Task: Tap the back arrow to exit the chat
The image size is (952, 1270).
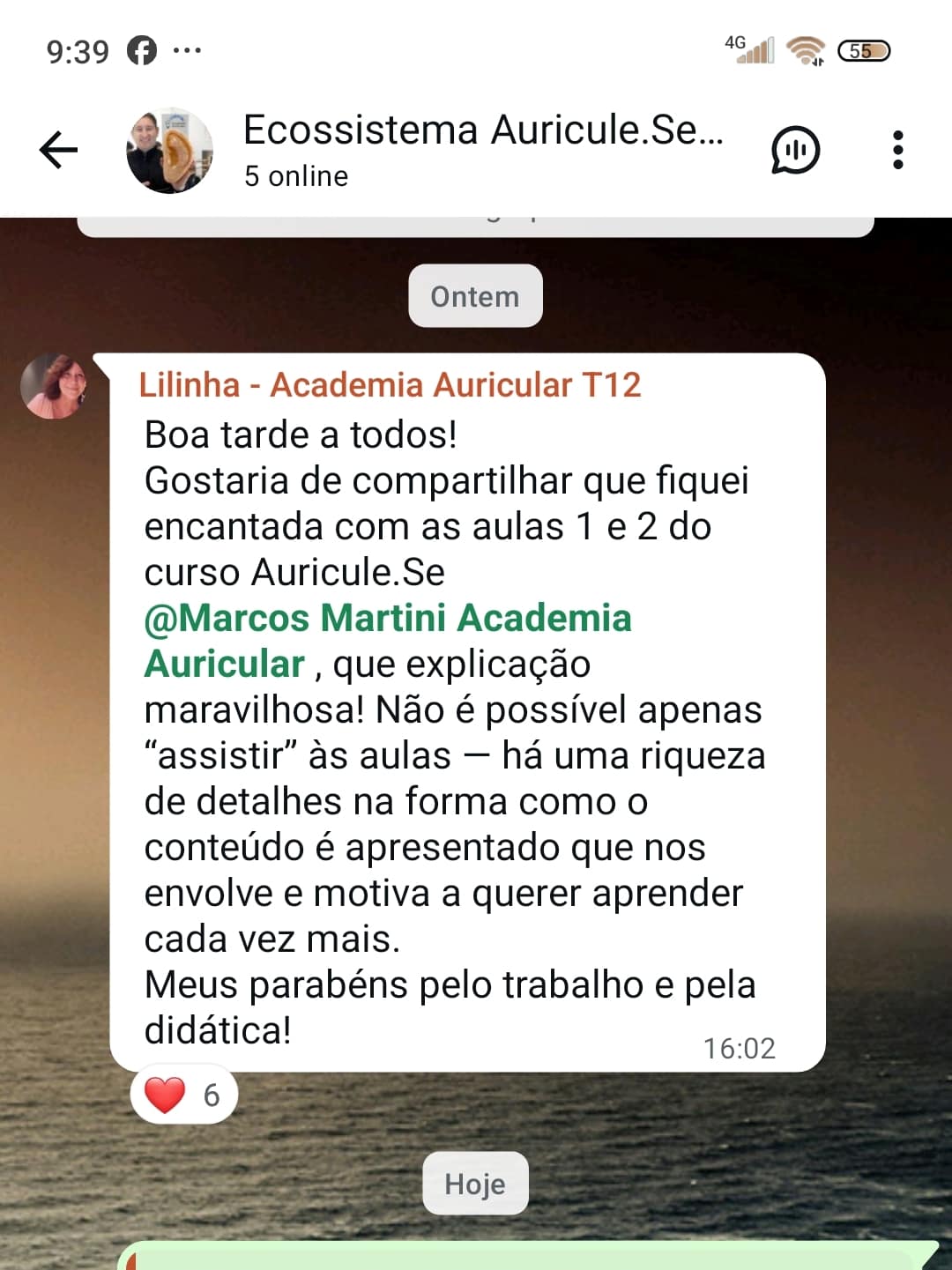Action: (58, 150)
